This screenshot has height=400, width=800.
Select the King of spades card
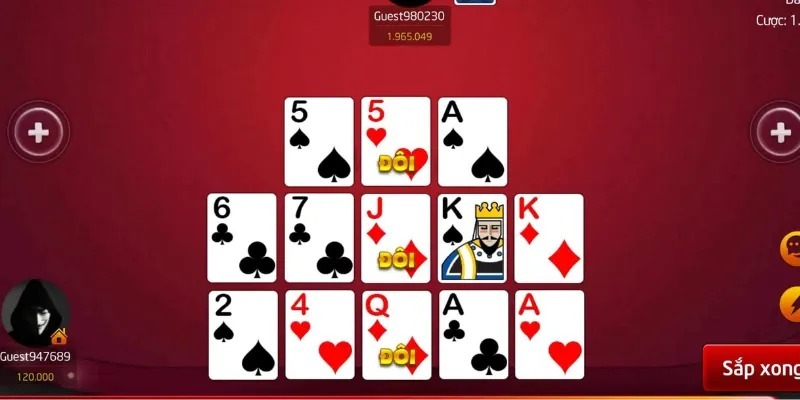click(473, 238)
